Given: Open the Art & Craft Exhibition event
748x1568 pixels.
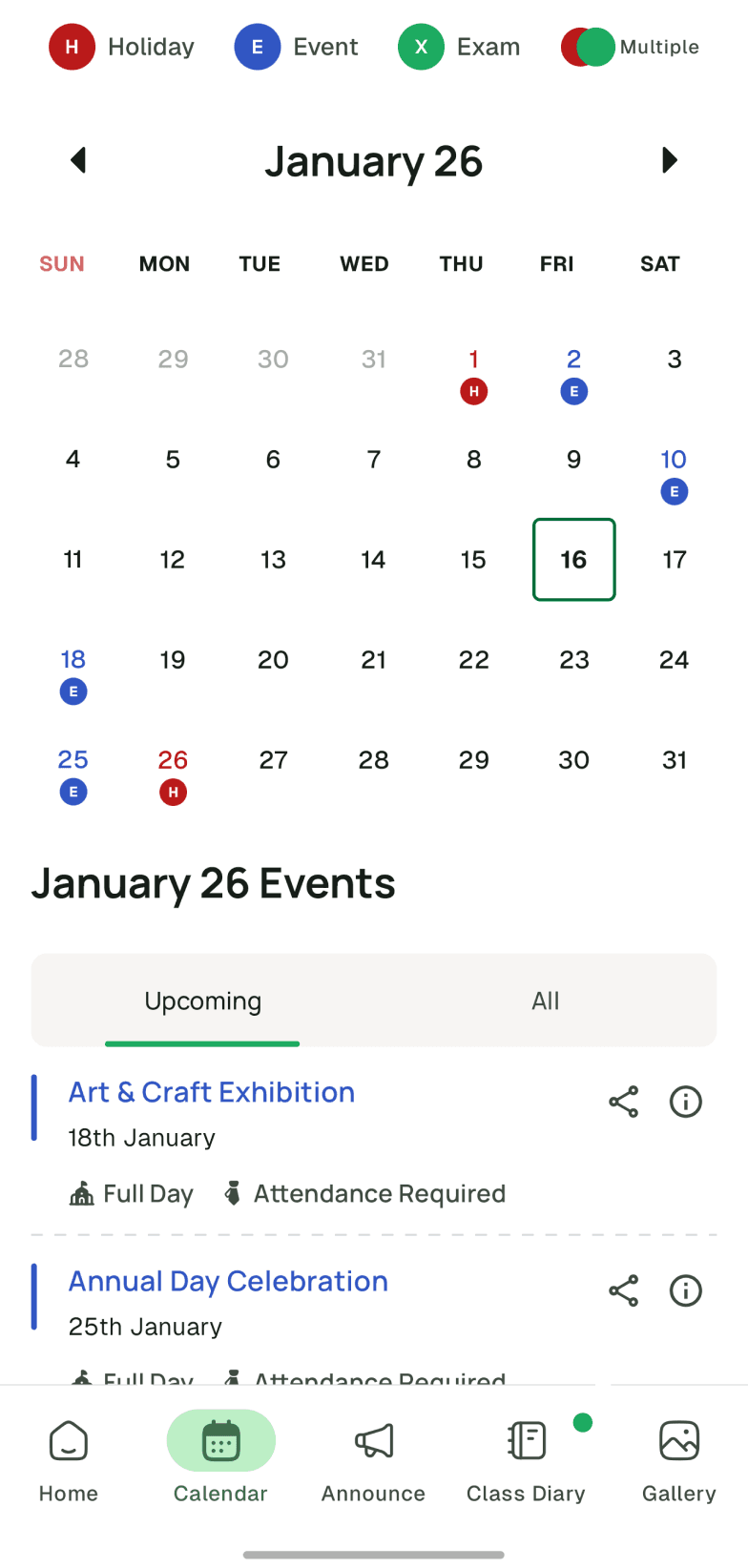Looking at the screenshot, I should [x=212, y=1092].
